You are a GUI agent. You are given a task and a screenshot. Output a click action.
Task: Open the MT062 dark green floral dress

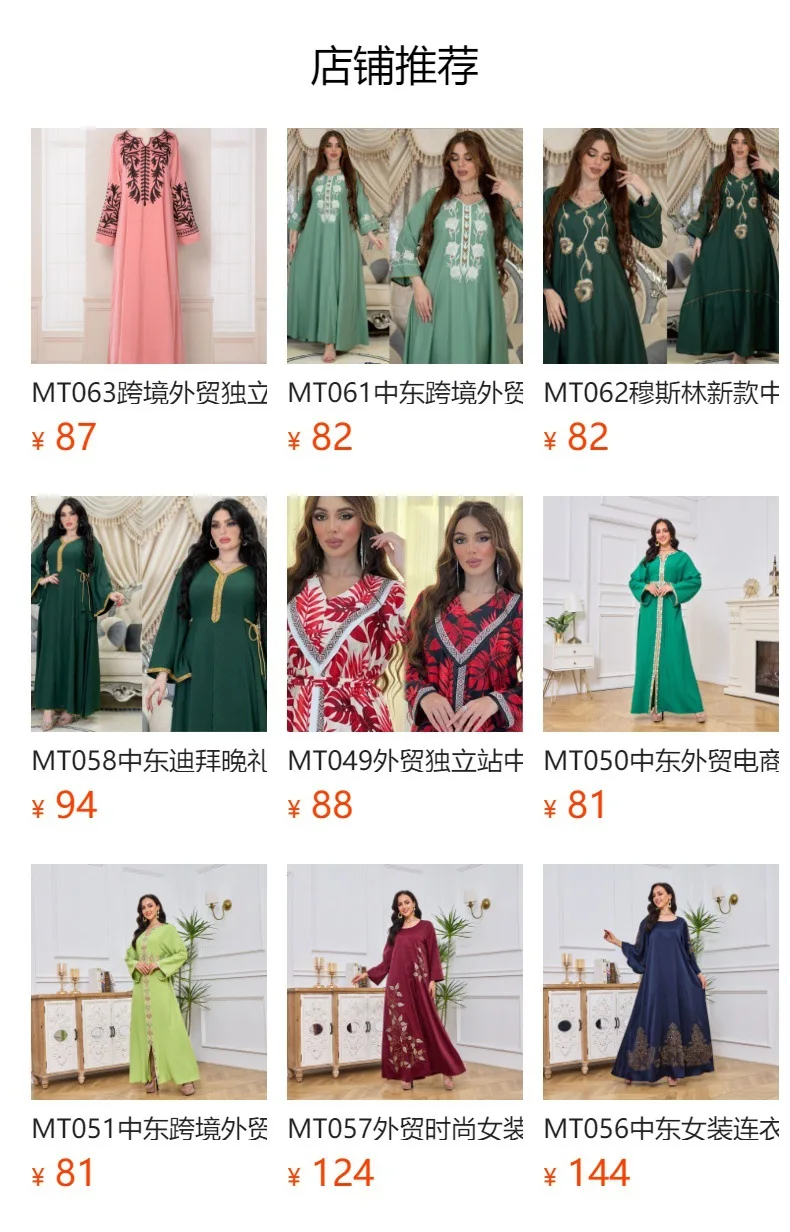tap(660, 246)
